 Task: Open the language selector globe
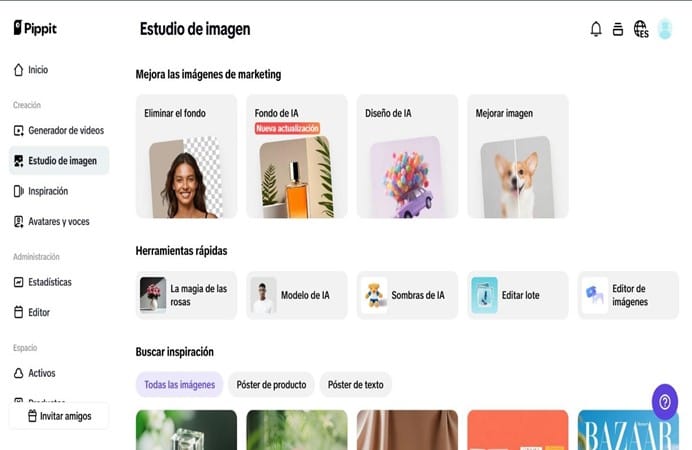[641, 29]
